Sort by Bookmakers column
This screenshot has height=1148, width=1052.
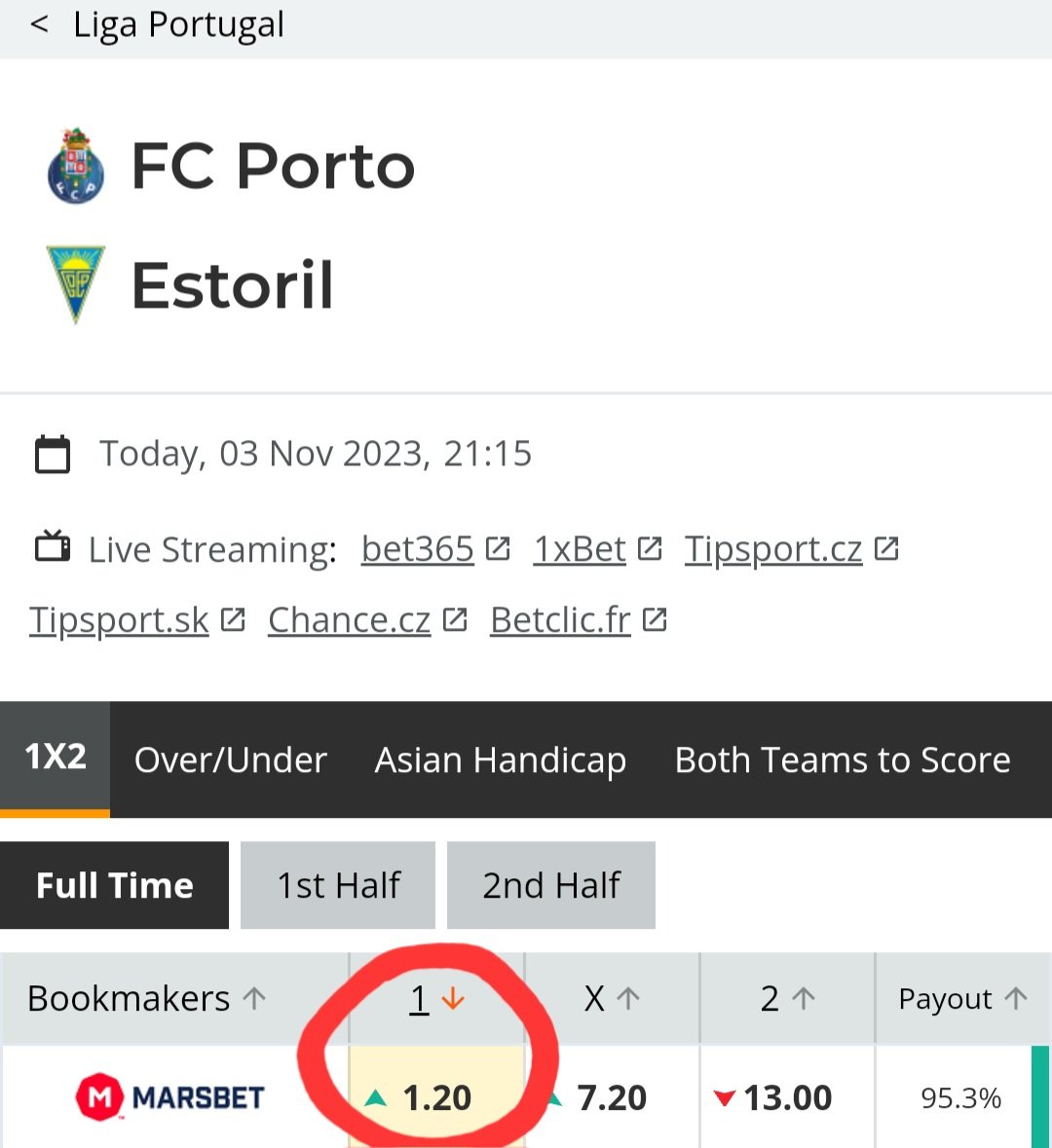coord(146,998)
